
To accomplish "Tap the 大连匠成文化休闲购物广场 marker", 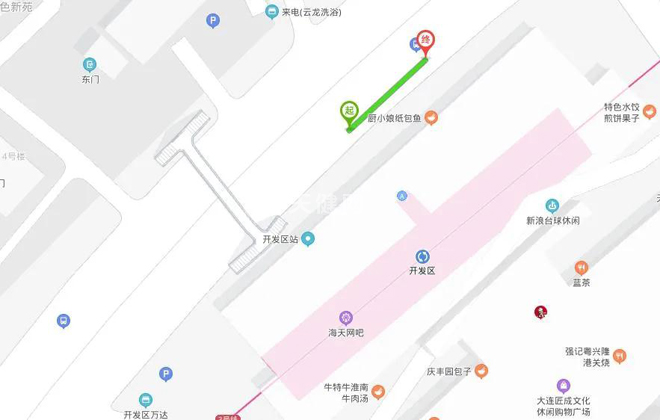I will 564,385.
